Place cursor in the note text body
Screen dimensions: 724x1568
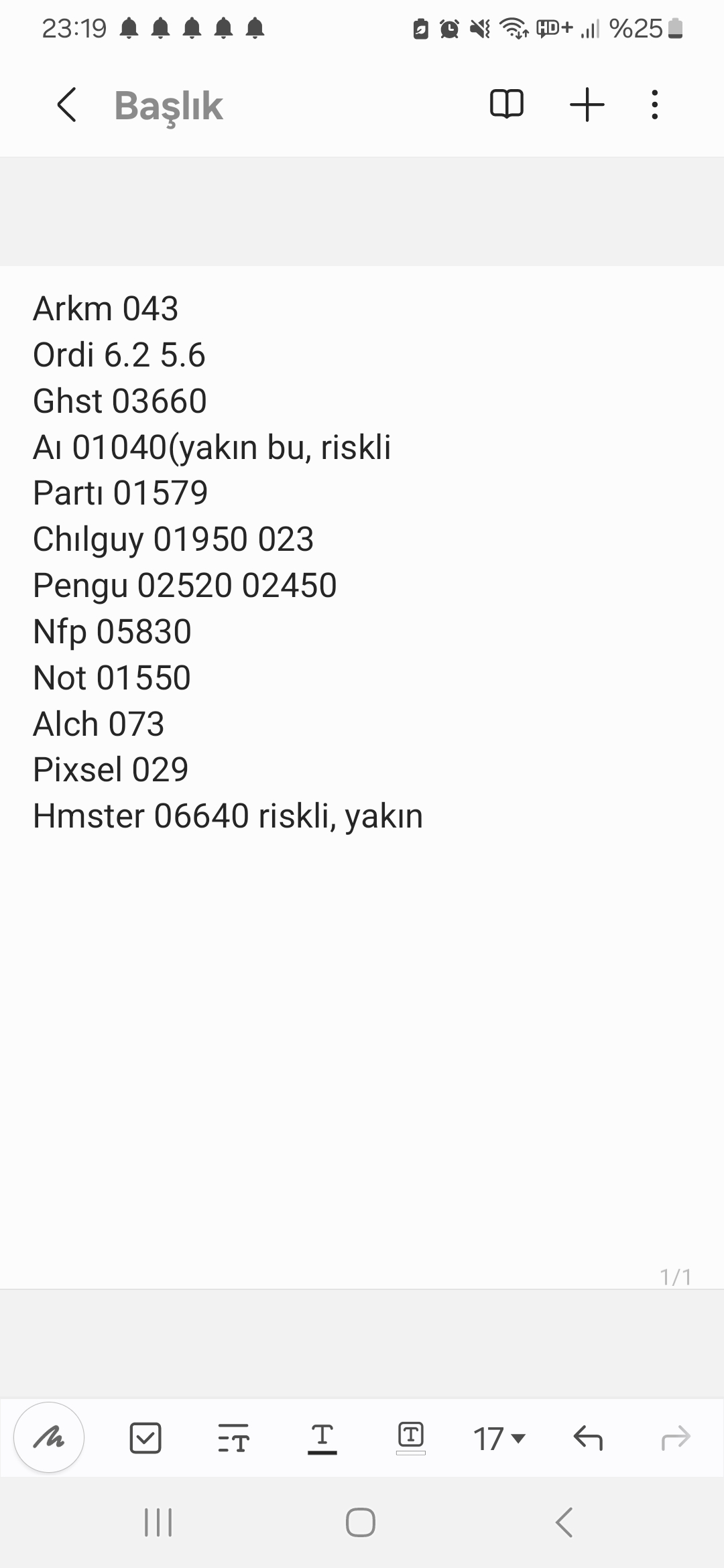point(362,777)
